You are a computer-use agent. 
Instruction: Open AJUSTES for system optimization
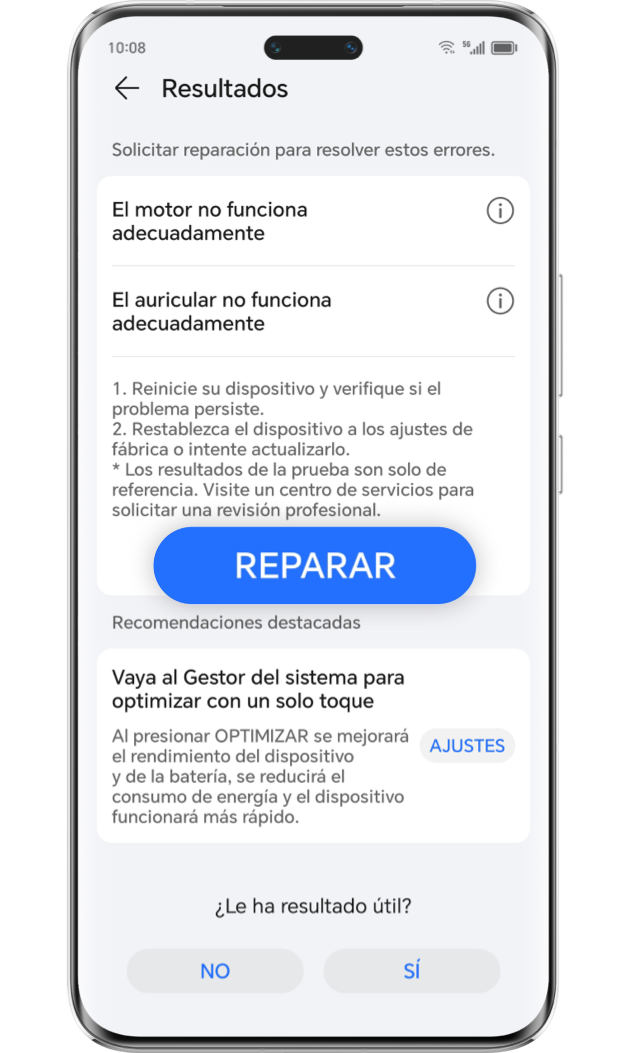(x=467, y=746)
